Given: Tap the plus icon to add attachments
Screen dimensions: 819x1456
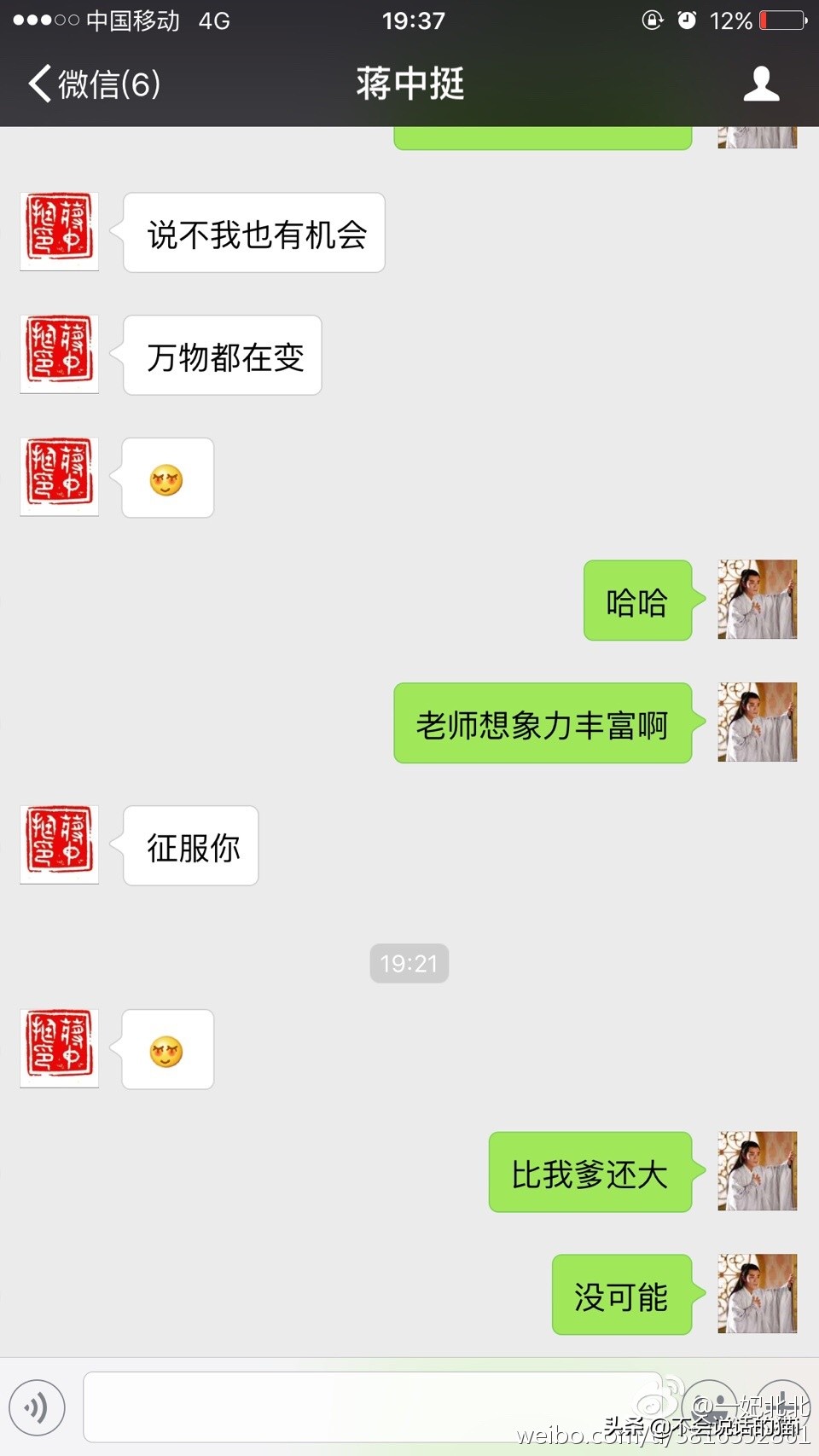Looking at the screenshot, I should click(x=781, y=1407).
